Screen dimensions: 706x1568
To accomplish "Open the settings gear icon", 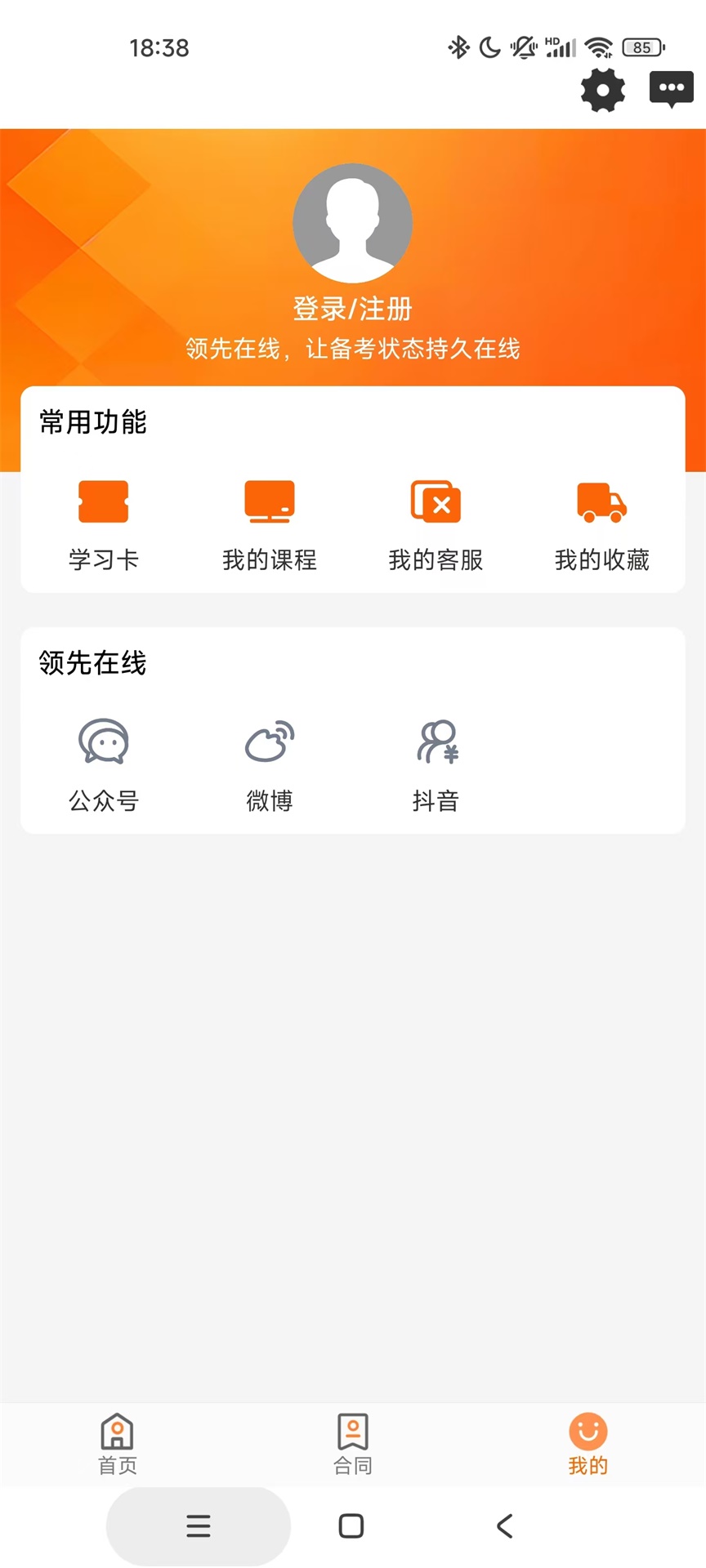I will (x=602, y=90).
